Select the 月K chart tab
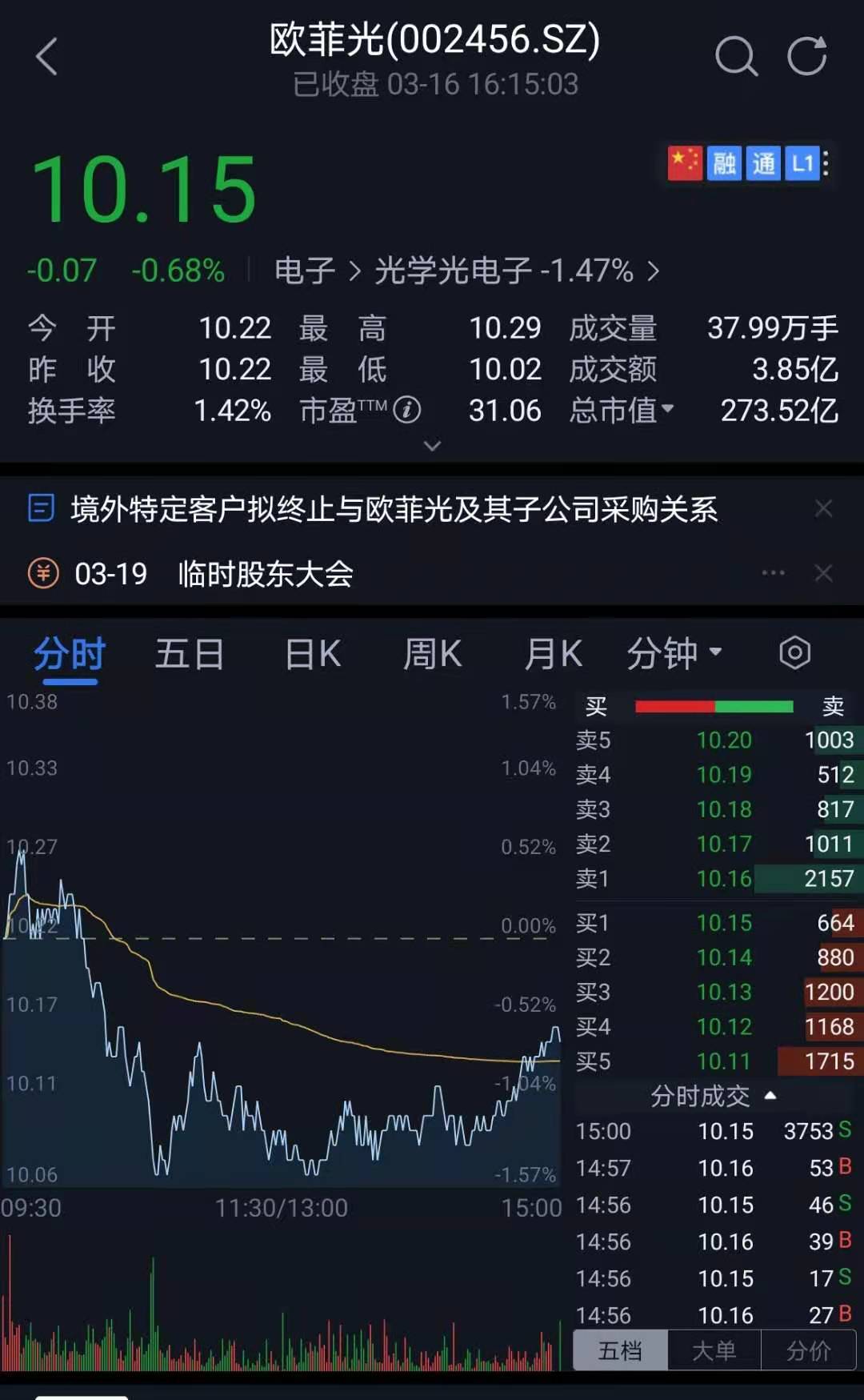Screen dimensions: 864x1400 [x=554, y=654]
